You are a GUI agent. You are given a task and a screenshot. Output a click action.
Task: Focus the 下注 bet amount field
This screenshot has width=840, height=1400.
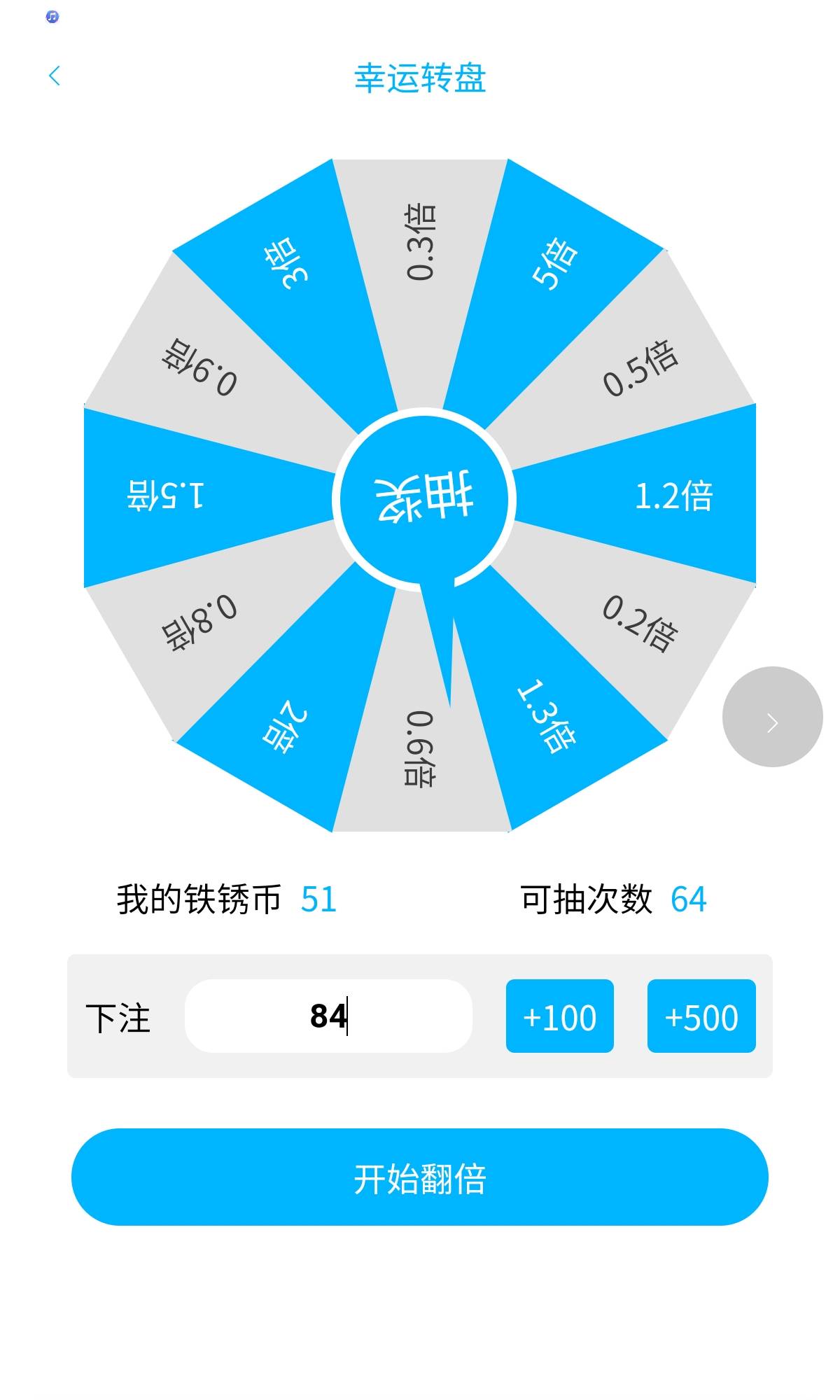pos(328,1016)
